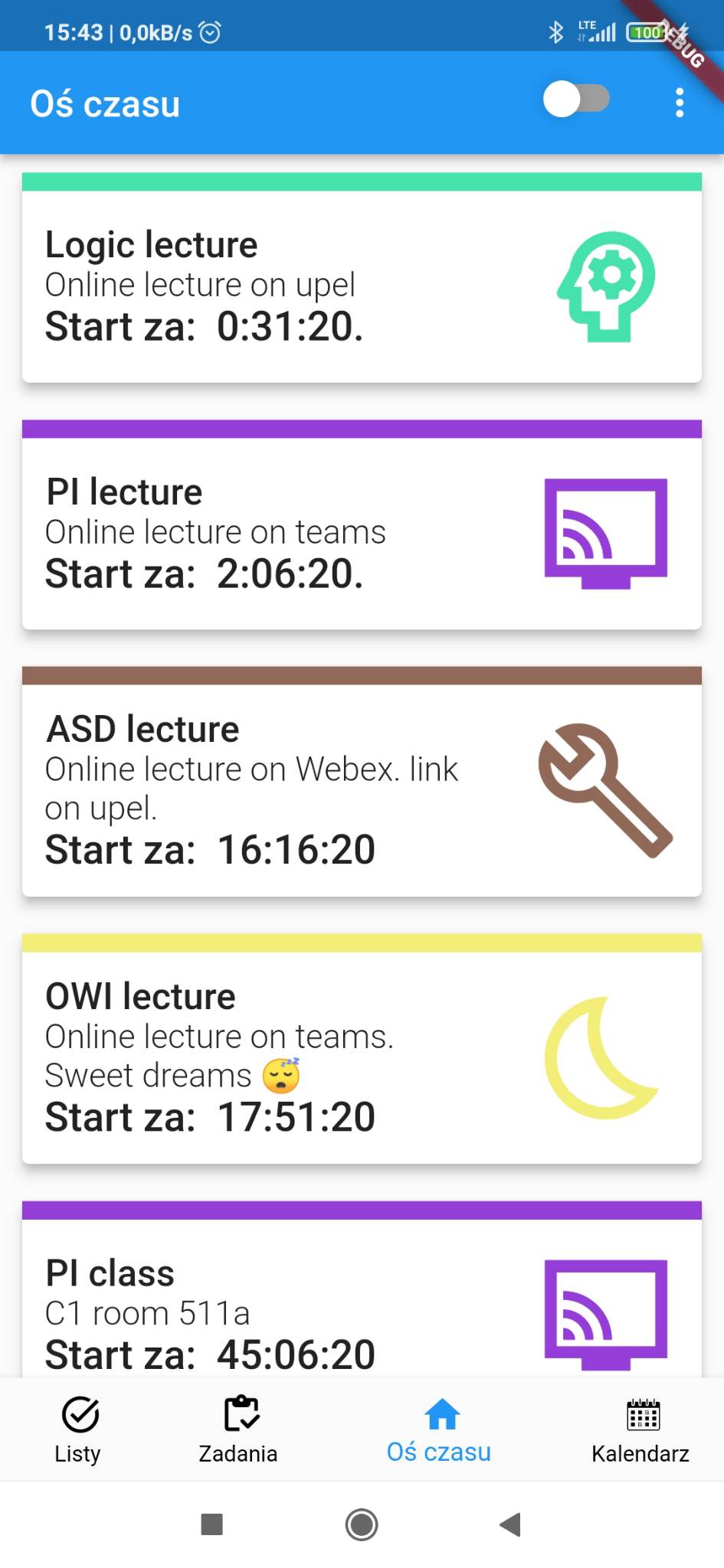
Task: Select the ASD lecture card
Action: pyautogui.click(x=362, y=789)
